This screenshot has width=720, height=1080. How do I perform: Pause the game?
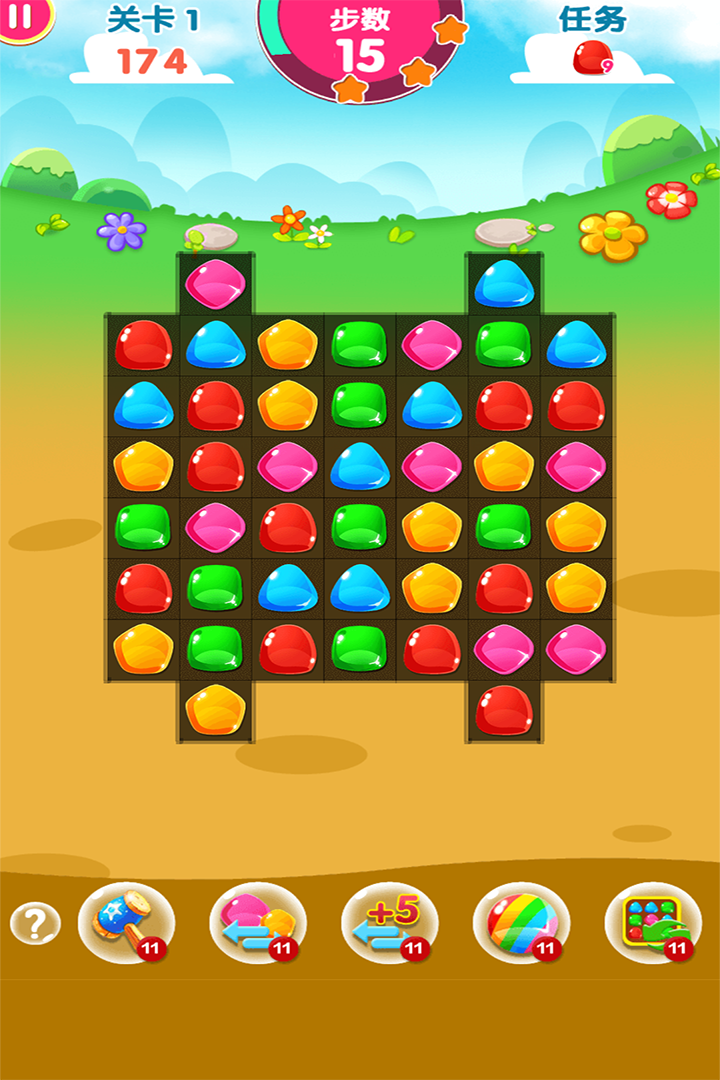pyautogui.click(x=24, y=17)
